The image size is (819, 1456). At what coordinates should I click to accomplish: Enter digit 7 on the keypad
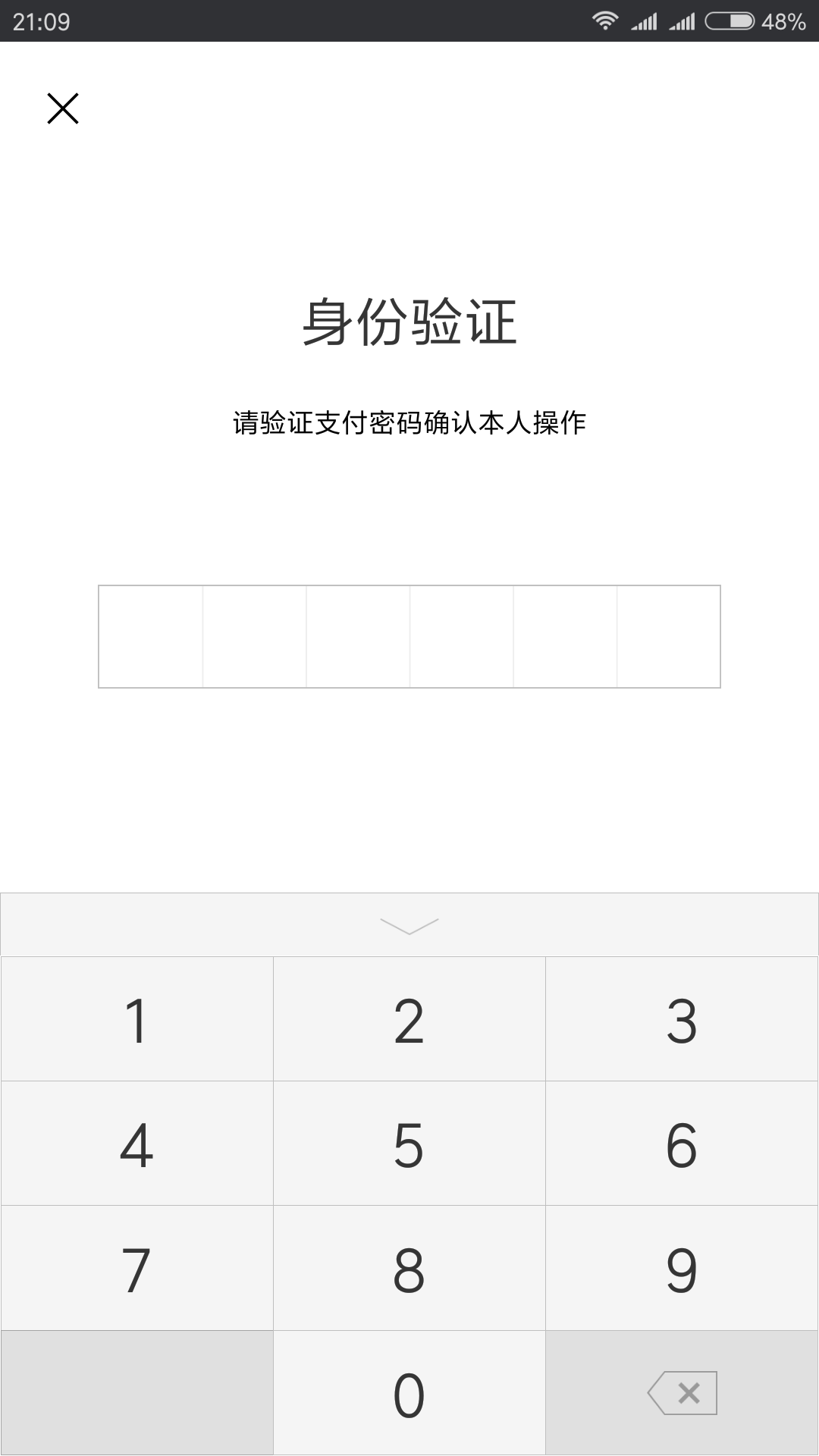(x=136, y=1269)
